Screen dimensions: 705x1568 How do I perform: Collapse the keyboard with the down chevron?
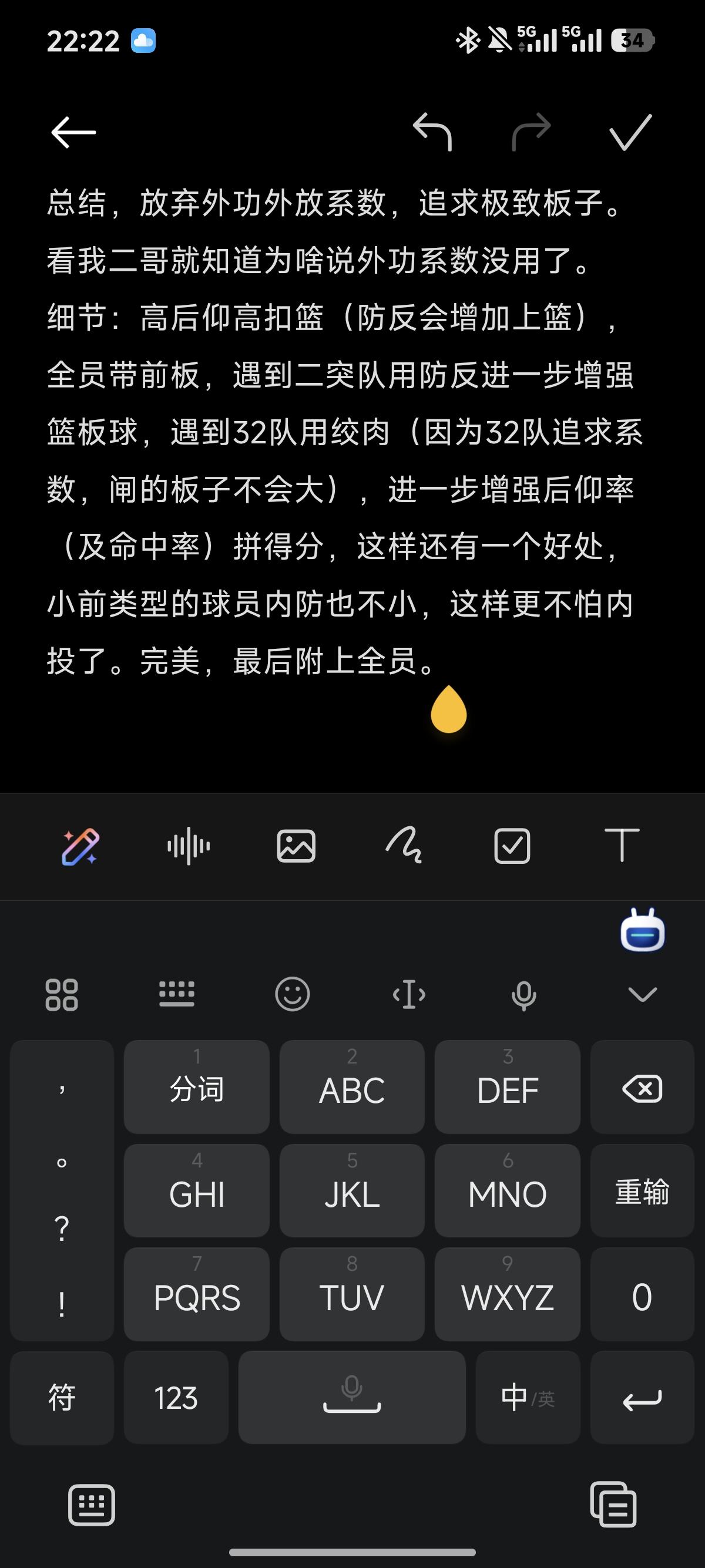642,994
